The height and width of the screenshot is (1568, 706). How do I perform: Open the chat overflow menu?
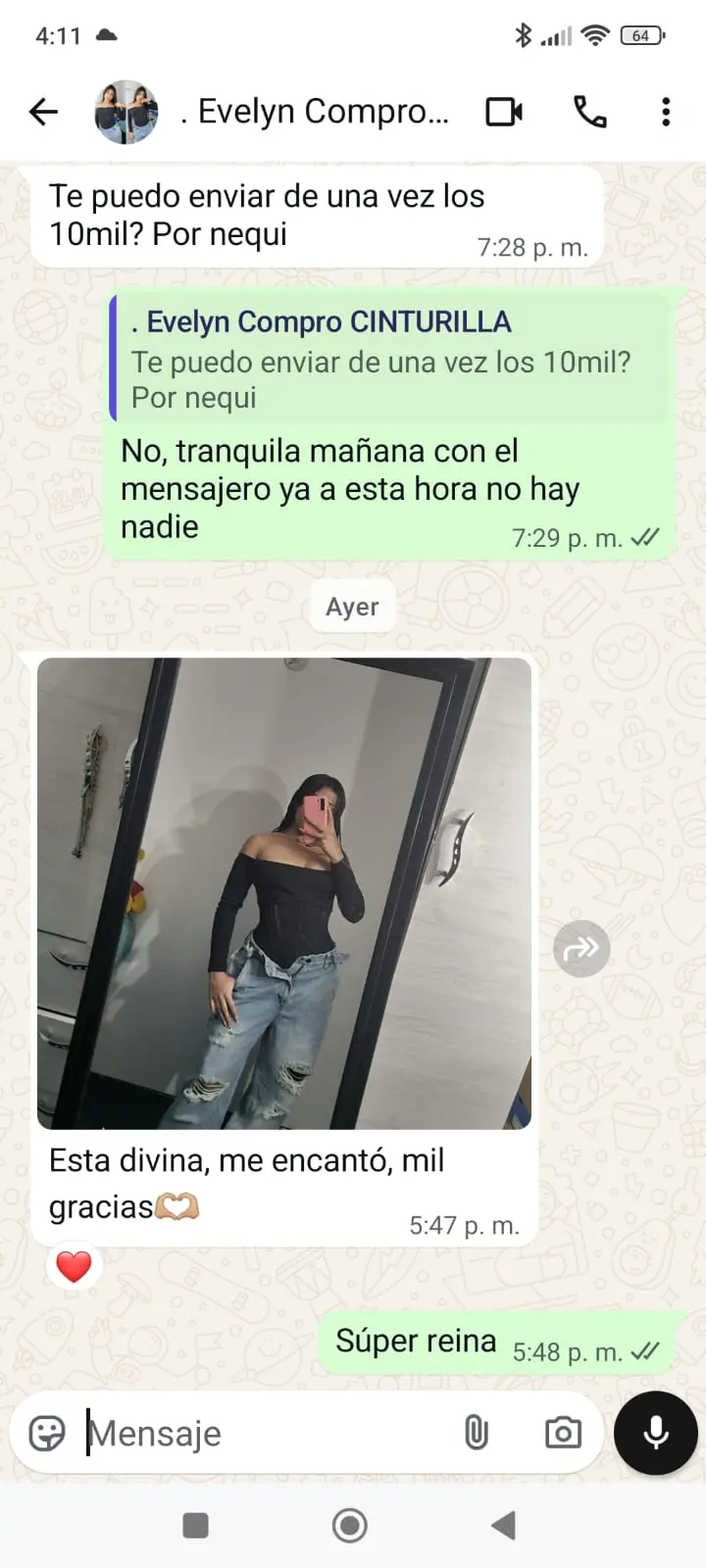point(666,112)
